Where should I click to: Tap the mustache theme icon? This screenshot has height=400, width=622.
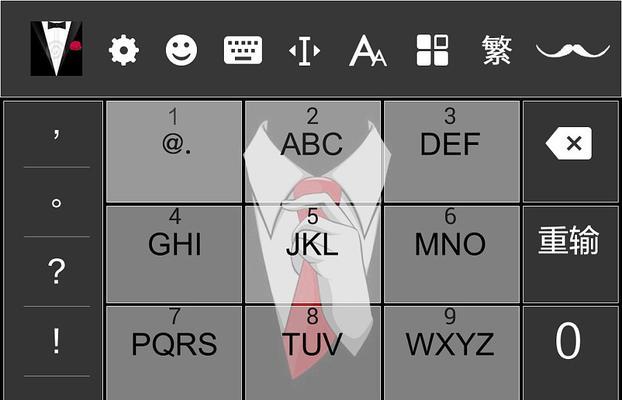pos(572,49)
